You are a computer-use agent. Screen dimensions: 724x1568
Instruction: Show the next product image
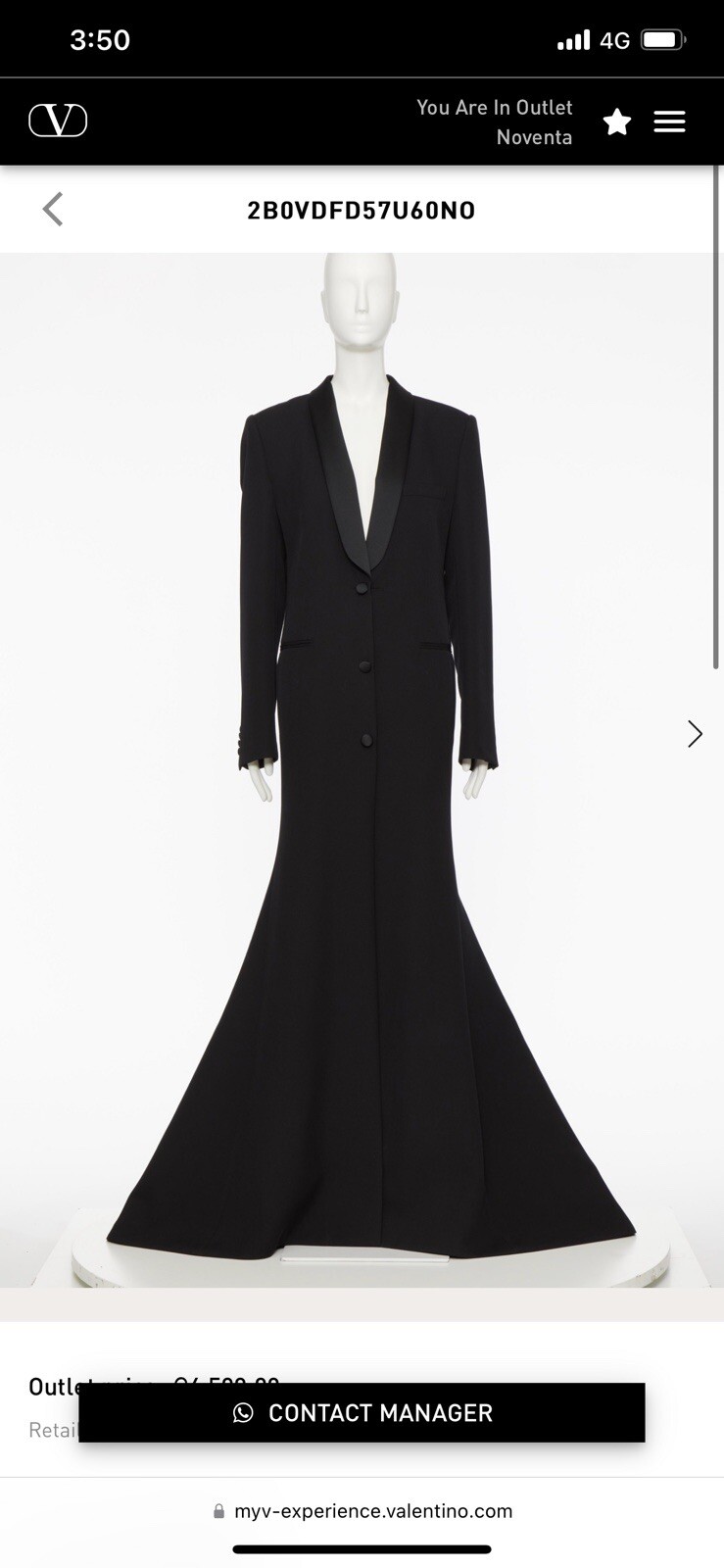(x=695, y=734)
